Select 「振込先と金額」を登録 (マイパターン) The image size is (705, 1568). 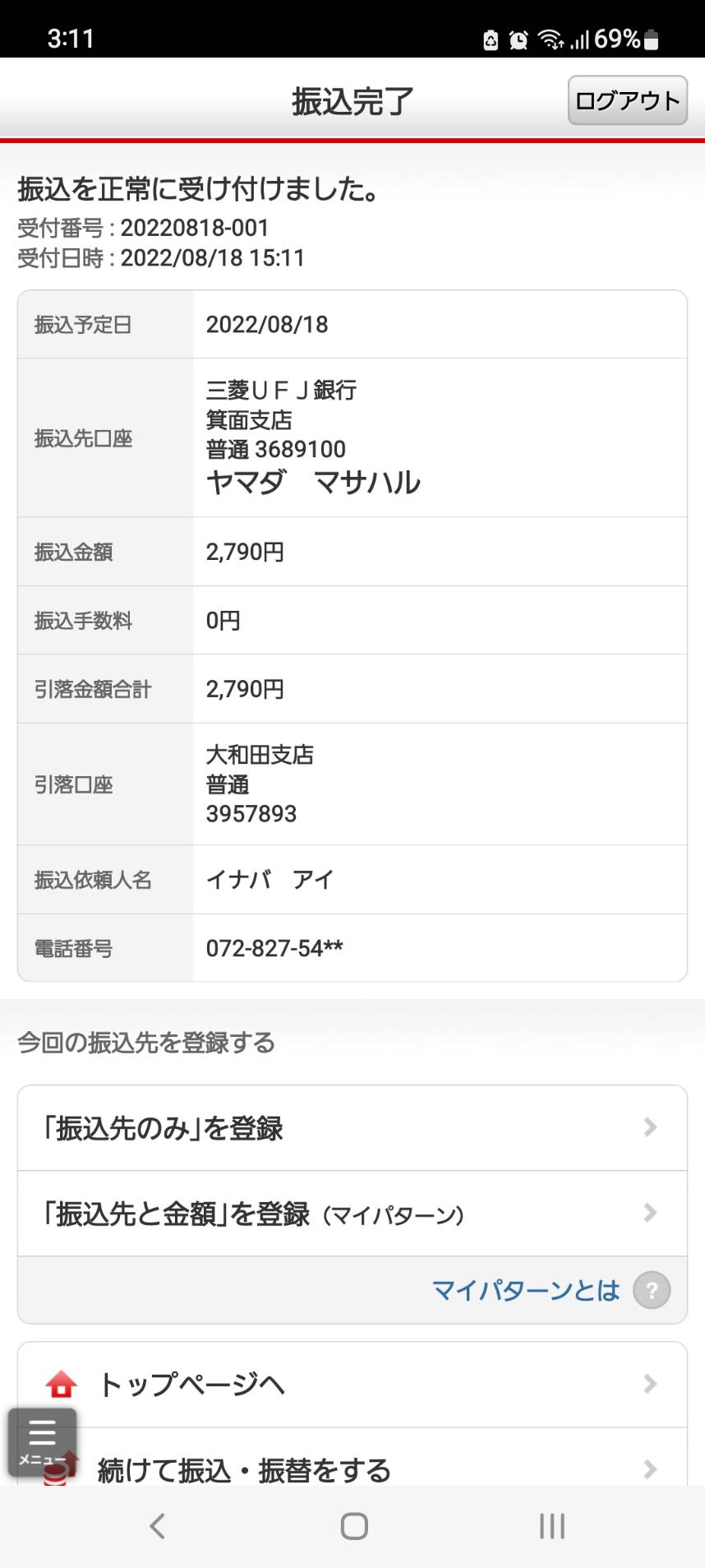(x=352, y=1213)
